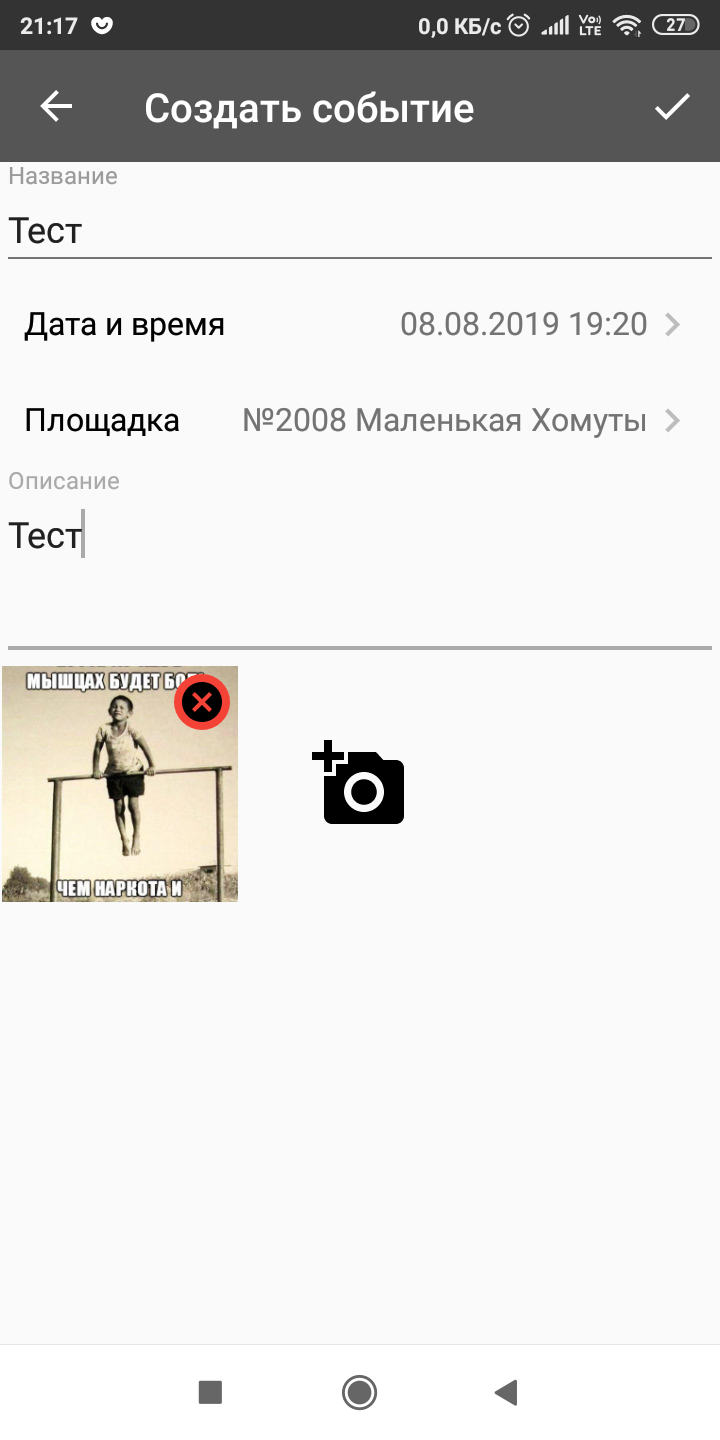The image size is (720, 1440).
Task: Focus the Описание text field
Action: pyautogui.click(x=360, y=570)
